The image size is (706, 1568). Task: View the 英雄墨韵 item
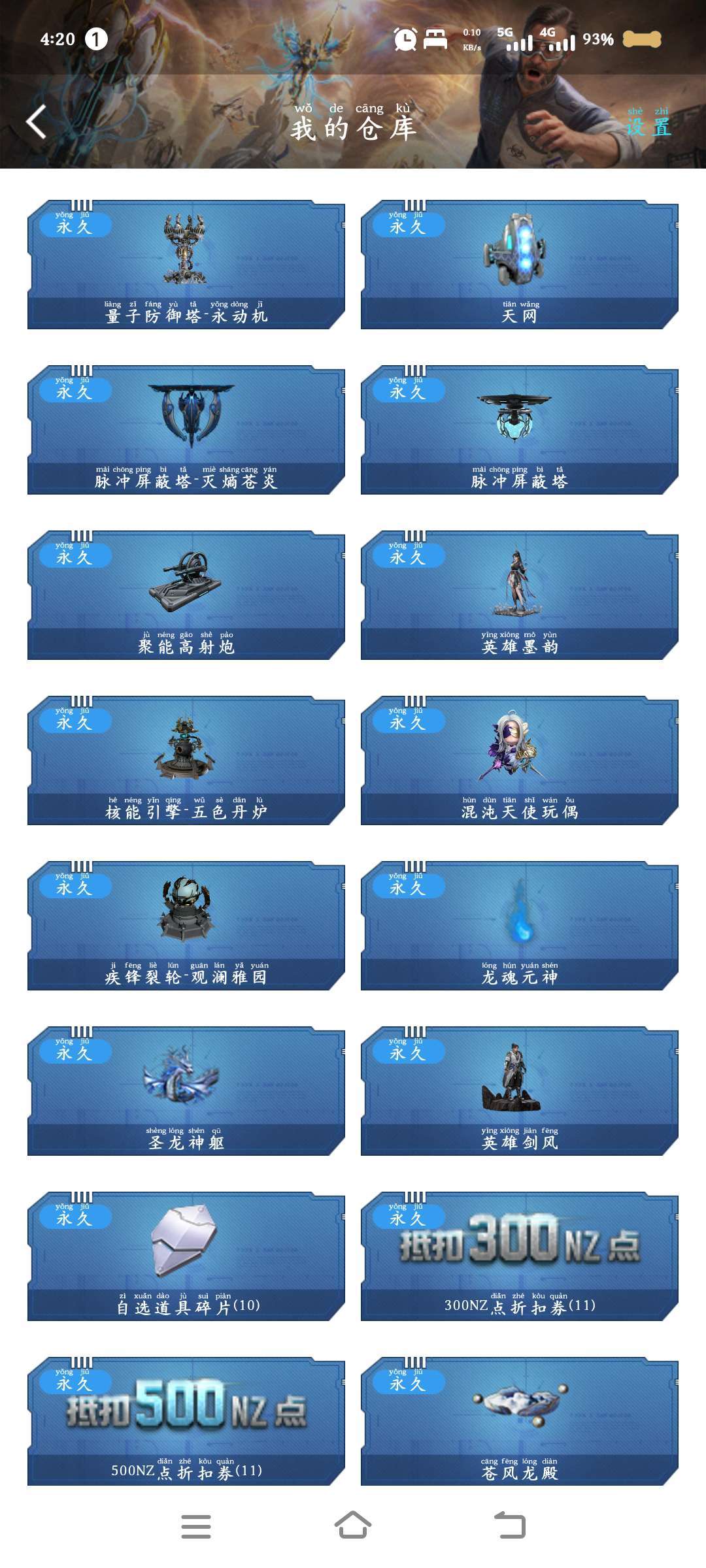[x=520, y=595]
